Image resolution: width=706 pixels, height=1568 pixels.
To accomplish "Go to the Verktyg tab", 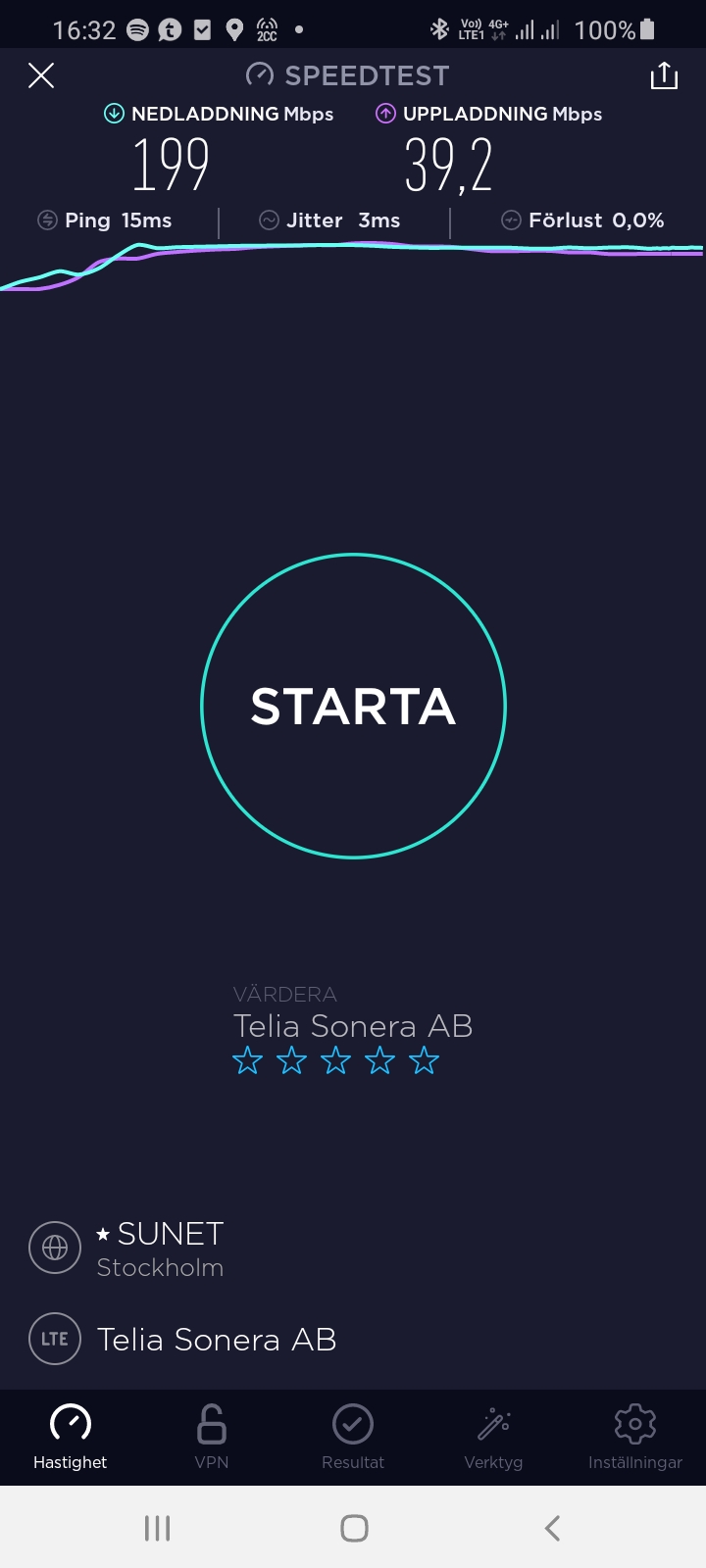I will (493, 1437).
